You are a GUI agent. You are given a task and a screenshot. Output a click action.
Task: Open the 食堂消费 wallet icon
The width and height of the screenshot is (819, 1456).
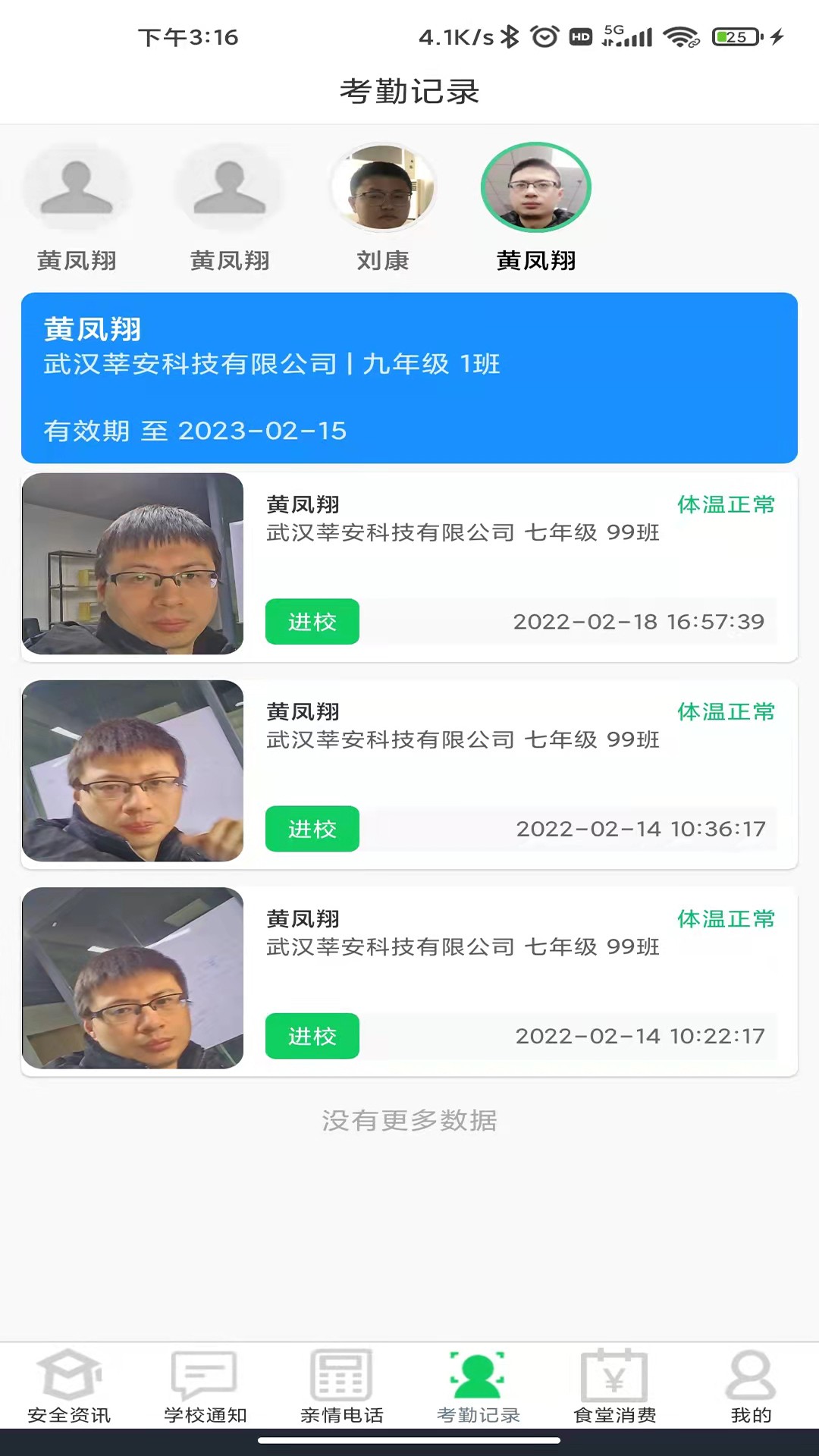[x=614, y=1376]
